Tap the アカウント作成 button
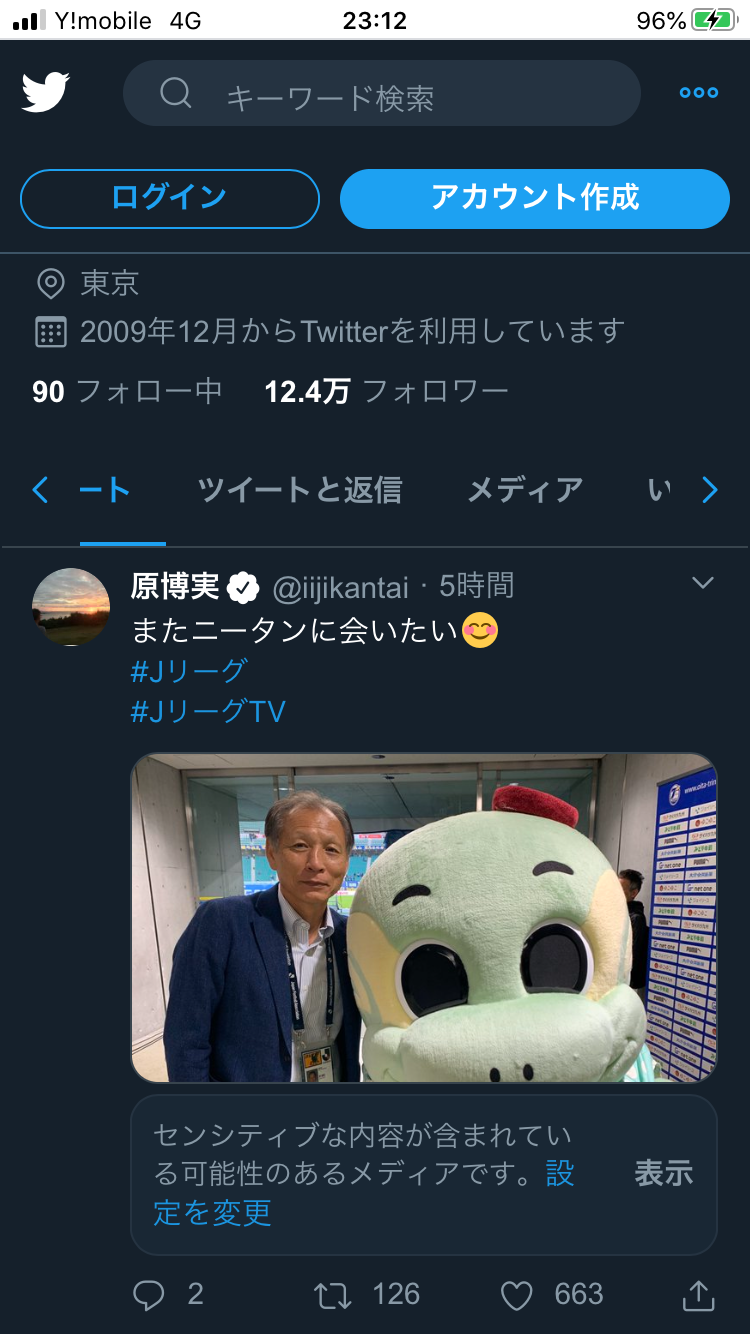 point(534,198)
